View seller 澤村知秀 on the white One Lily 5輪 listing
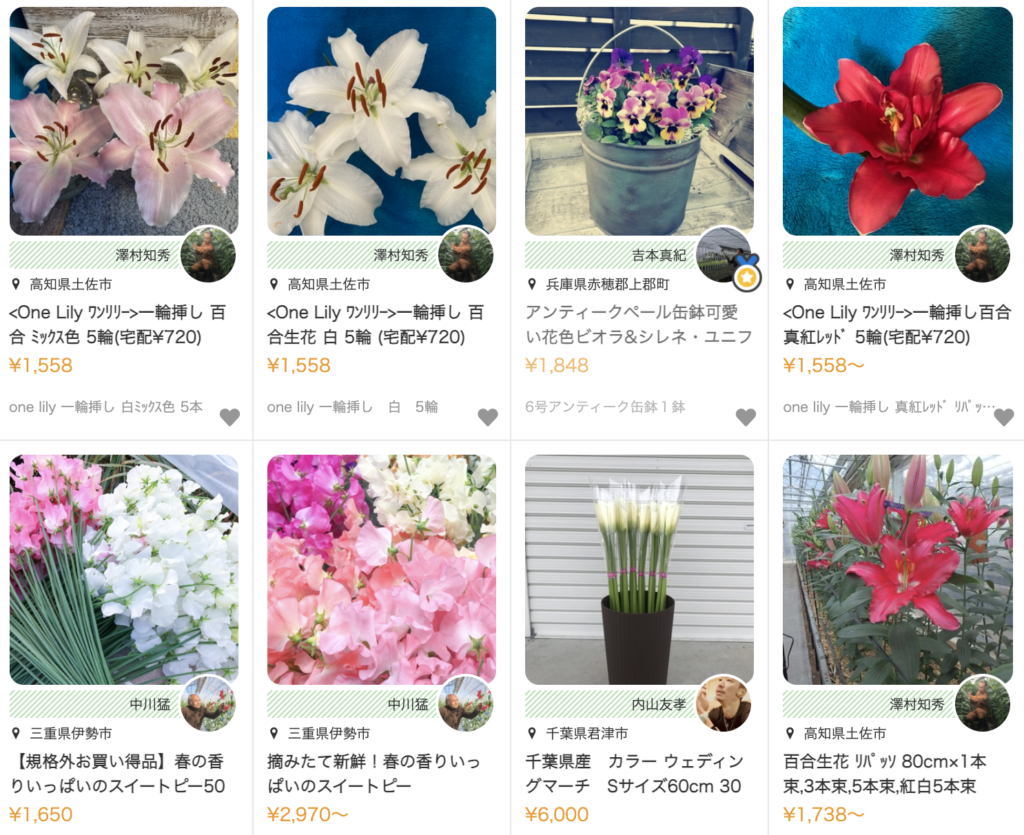The width and height of the screenshot is (1024, 835). pyautogui.click(x=465, y=255)
